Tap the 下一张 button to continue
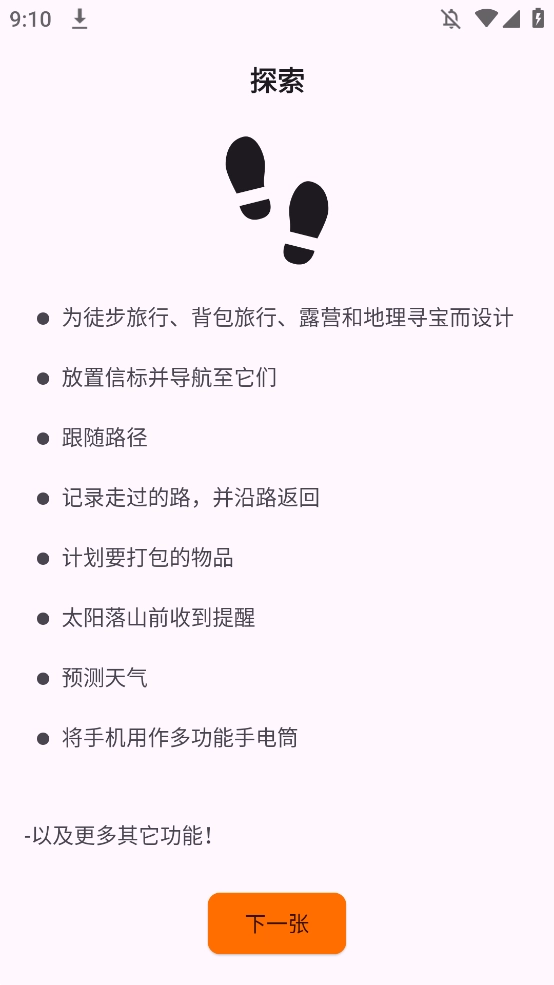The width and height of the screenshot is (554, 985). pyautogui.click(x=277, y=923)
